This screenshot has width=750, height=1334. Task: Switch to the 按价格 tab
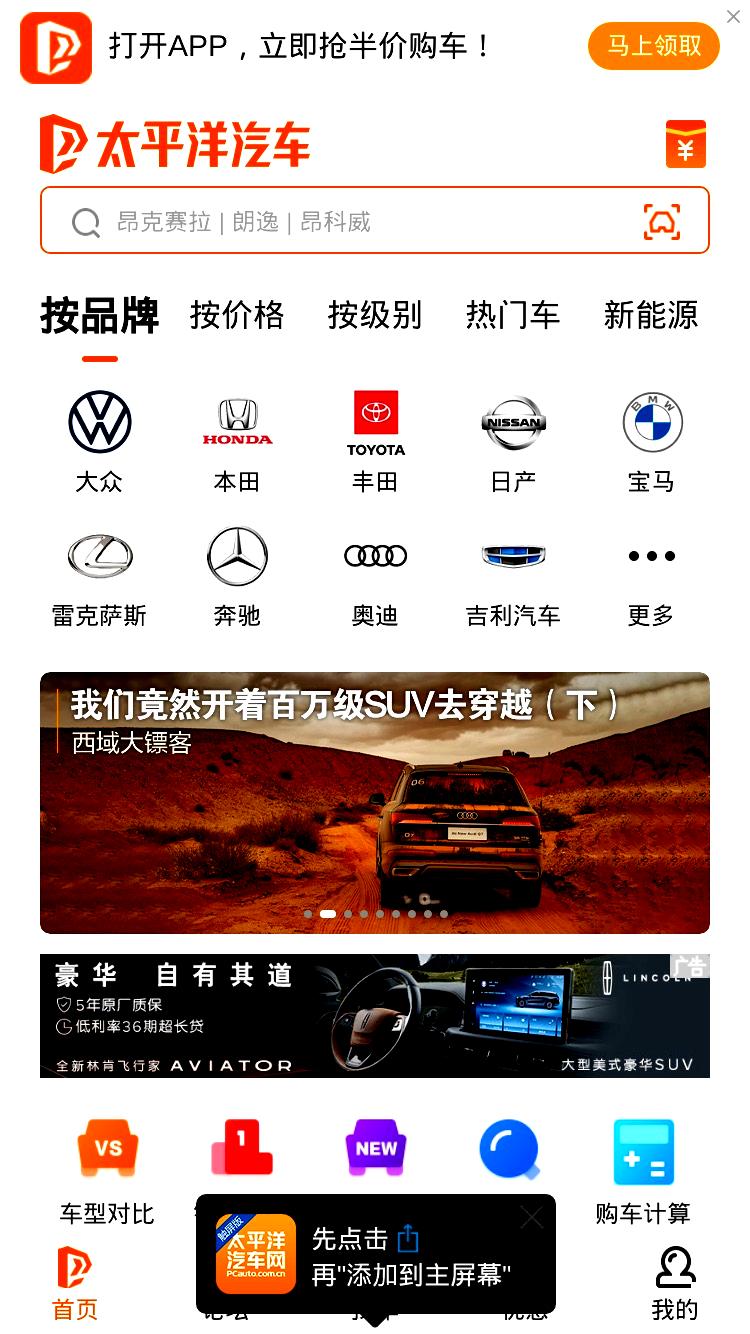pyautogui.click(x=237, y=315)
